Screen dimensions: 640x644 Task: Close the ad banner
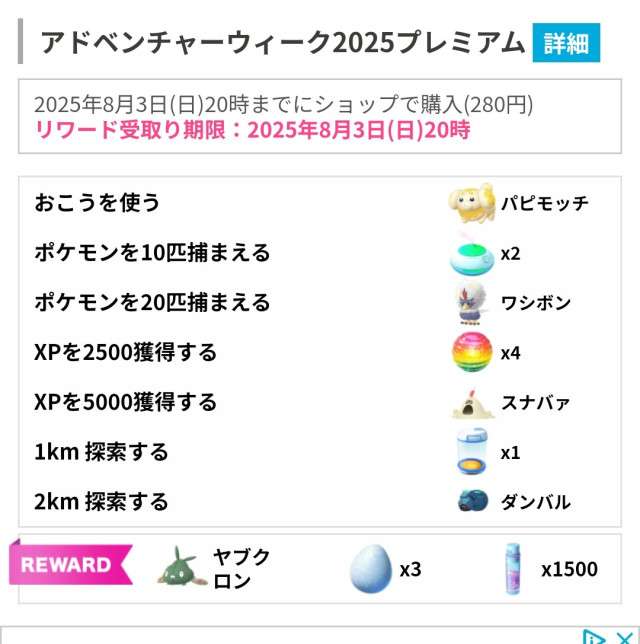click(x=624, y=637)
